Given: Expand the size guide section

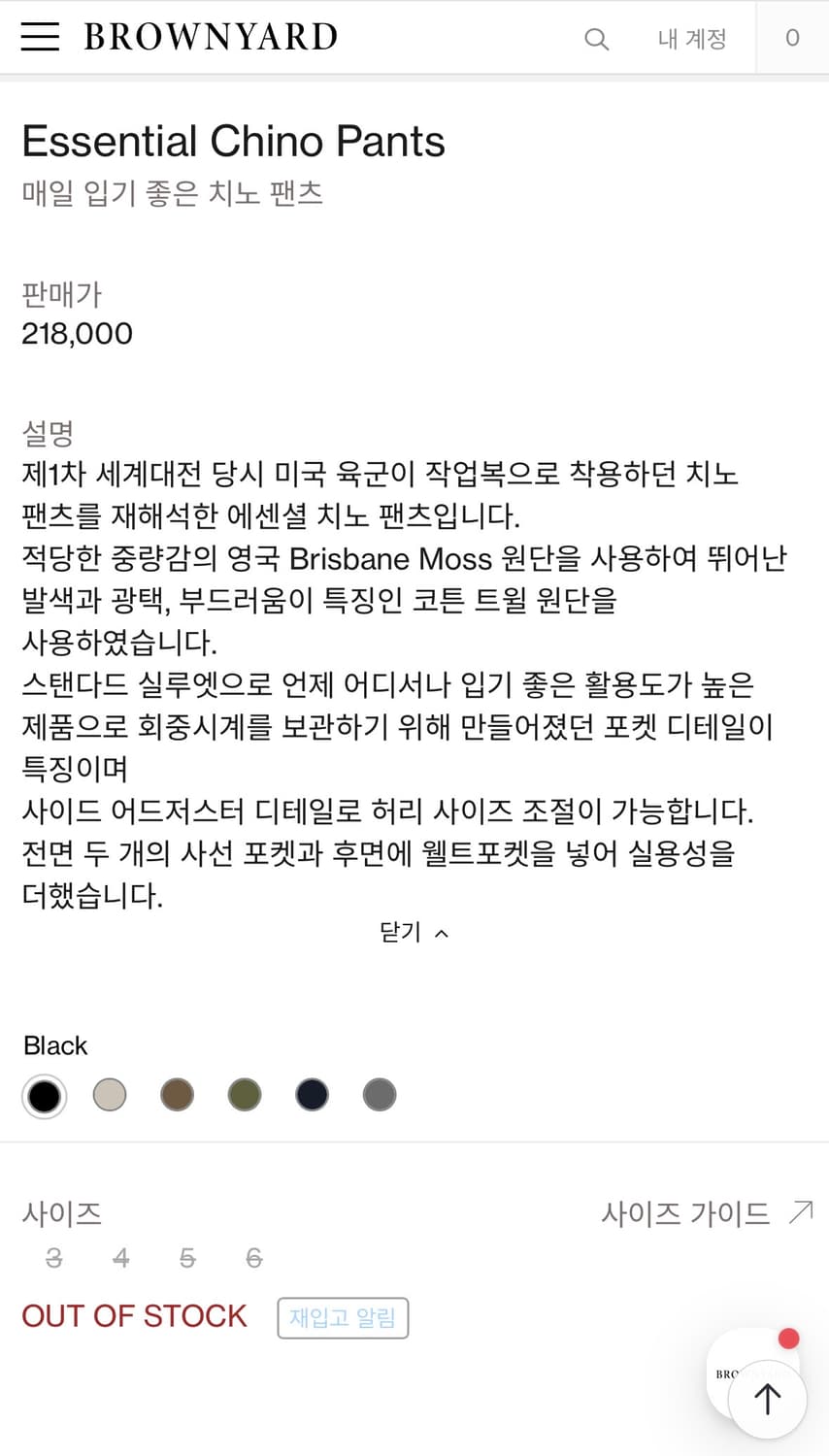Looking at the screenshot, I should click(685, 1212).
